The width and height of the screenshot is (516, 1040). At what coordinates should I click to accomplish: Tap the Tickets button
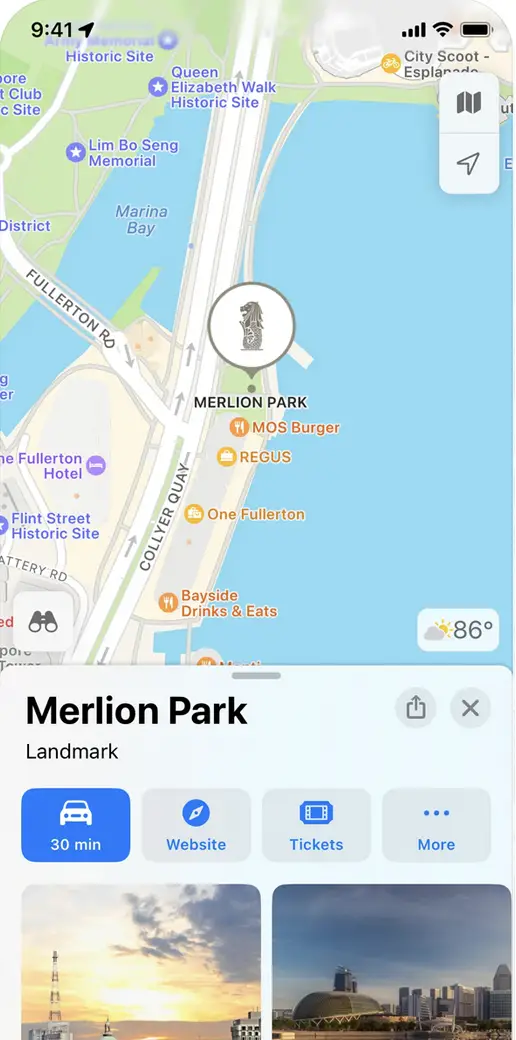point(316,825)
